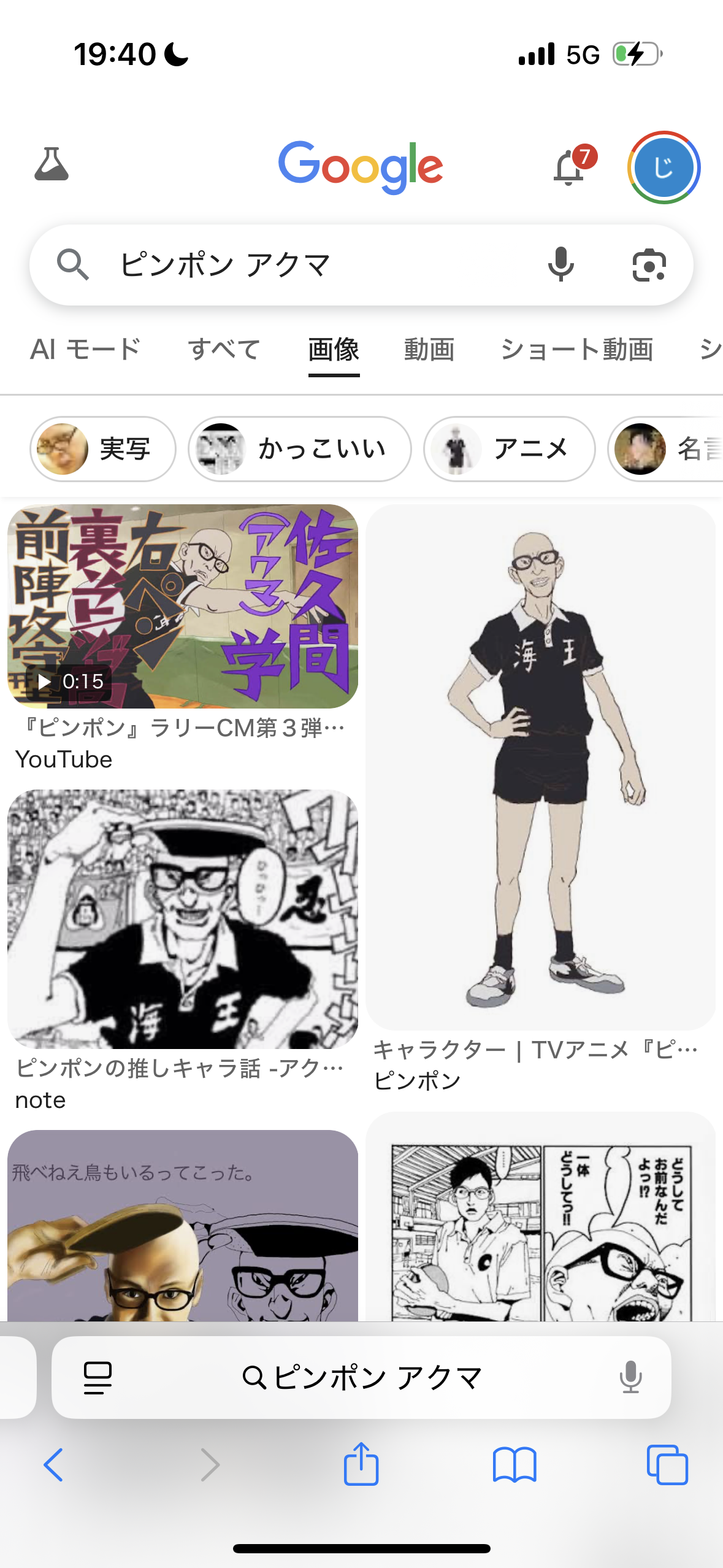The height and width of the screenshot is (1568, 723).
Task: Open the TVアニメ キャラクター image result
Action: pos(540,767)
